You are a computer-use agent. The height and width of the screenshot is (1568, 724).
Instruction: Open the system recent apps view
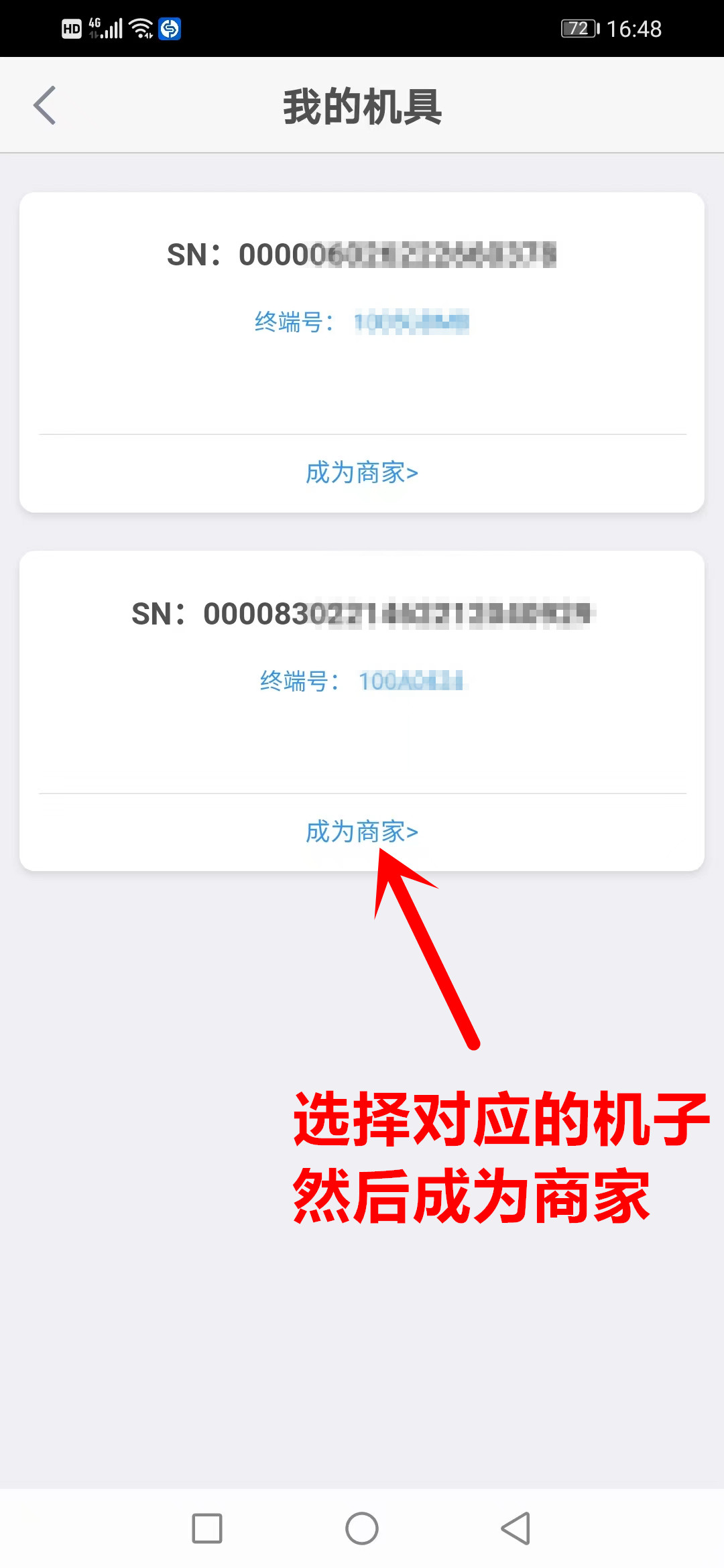click(207, 1528)
